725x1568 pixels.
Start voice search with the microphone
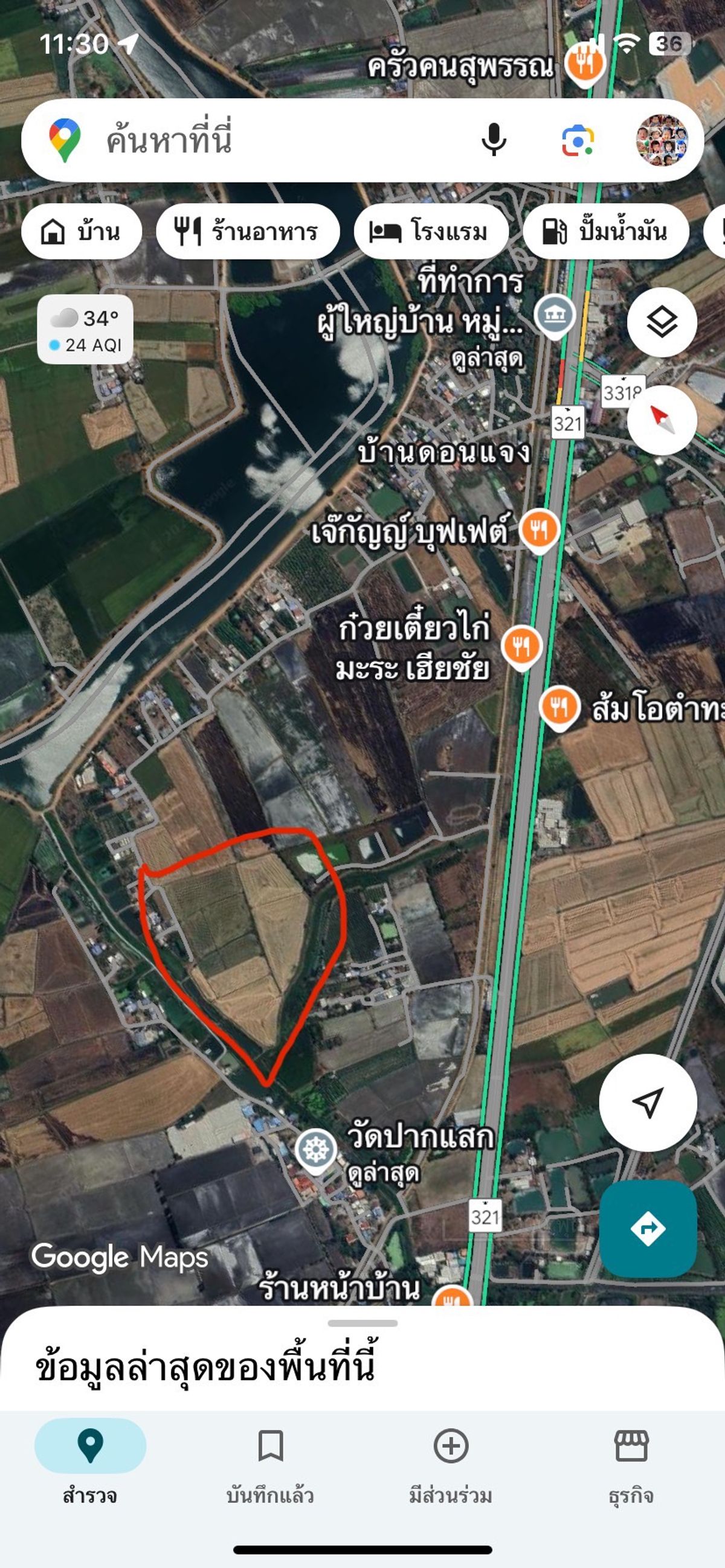tap(494, 140)
